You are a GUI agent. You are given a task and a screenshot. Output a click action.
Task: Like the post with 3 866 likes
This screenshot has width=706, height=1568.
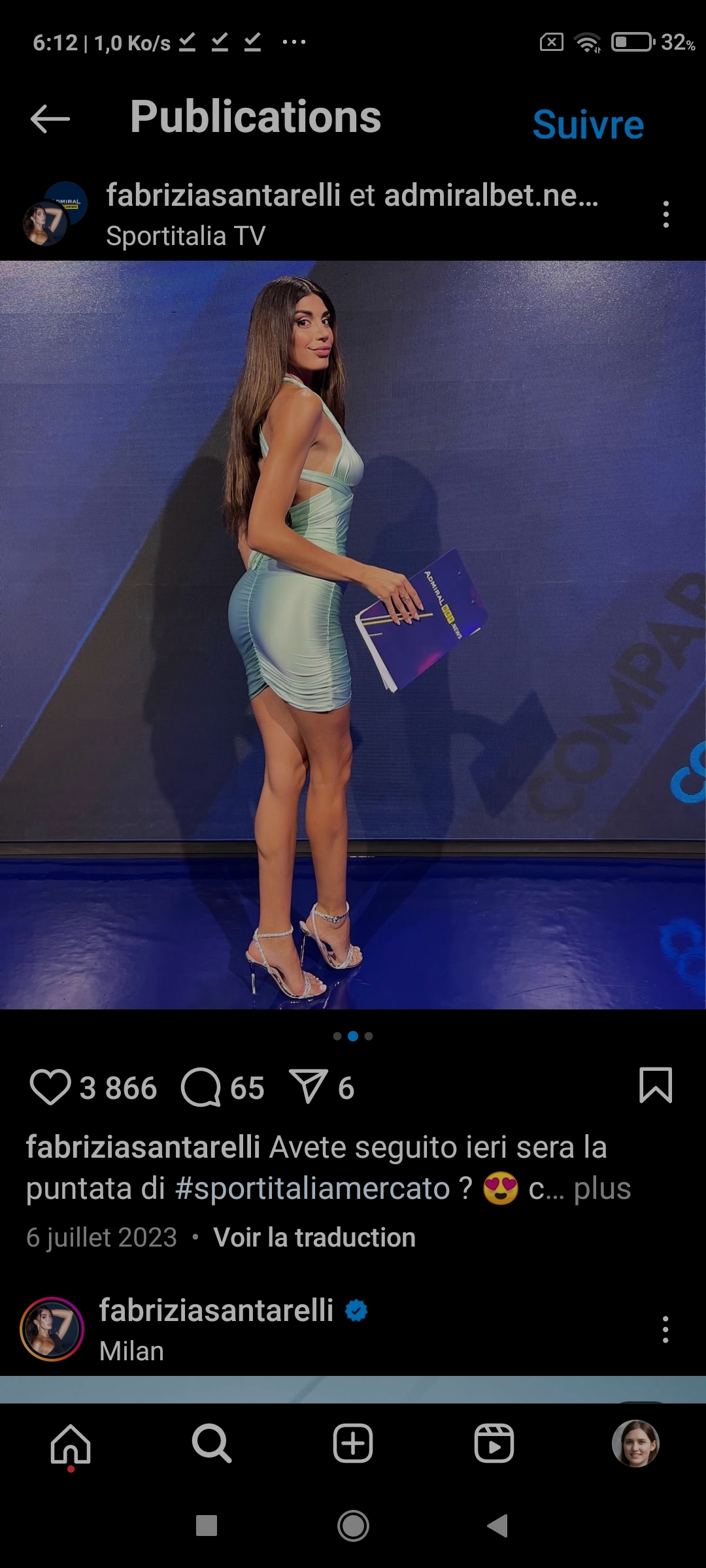(50, 1087)
